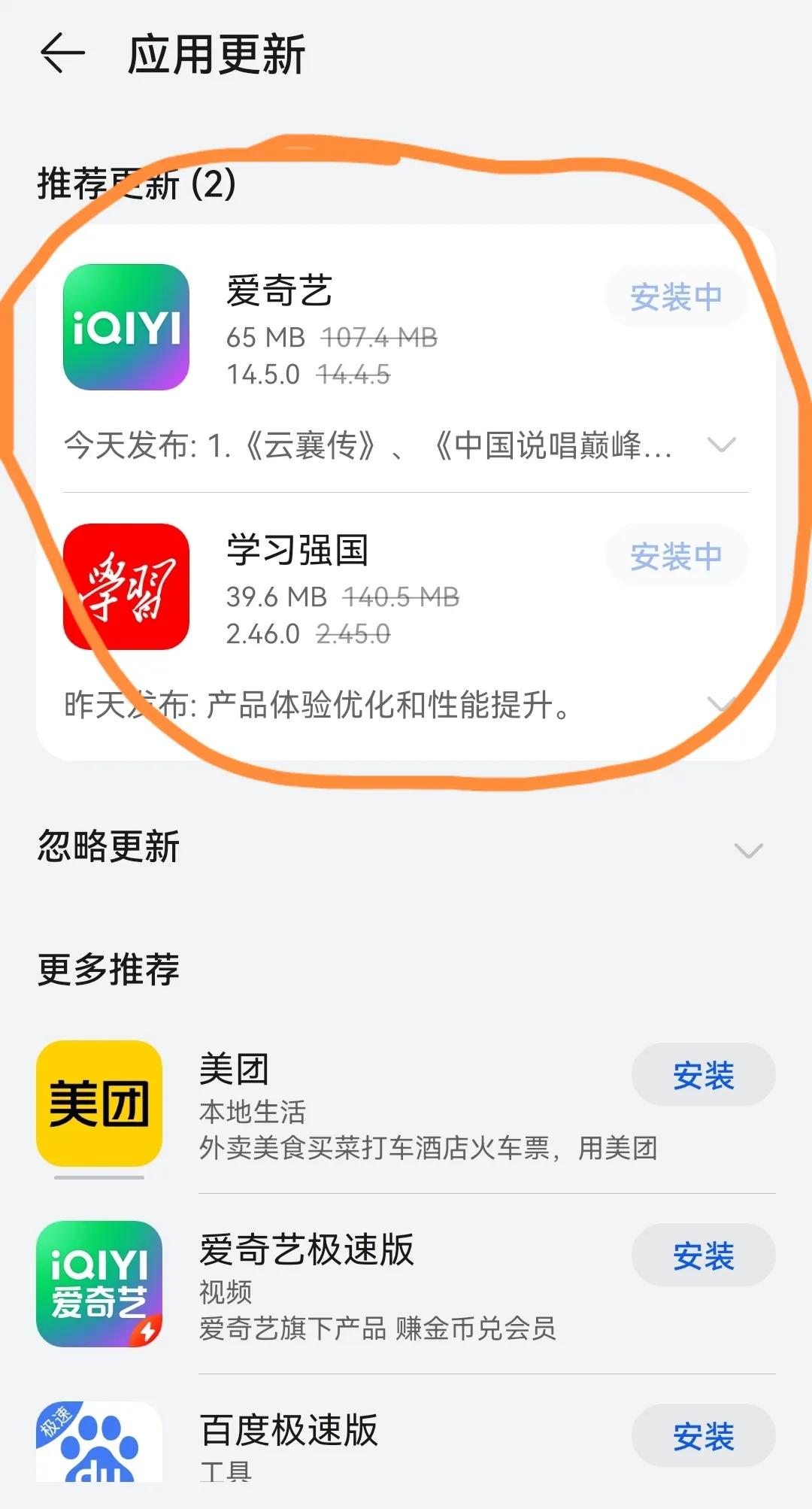Tap 安装中 status for 学习强国
This screenshot has height=1509, width=812.
(x=675, y=555)
